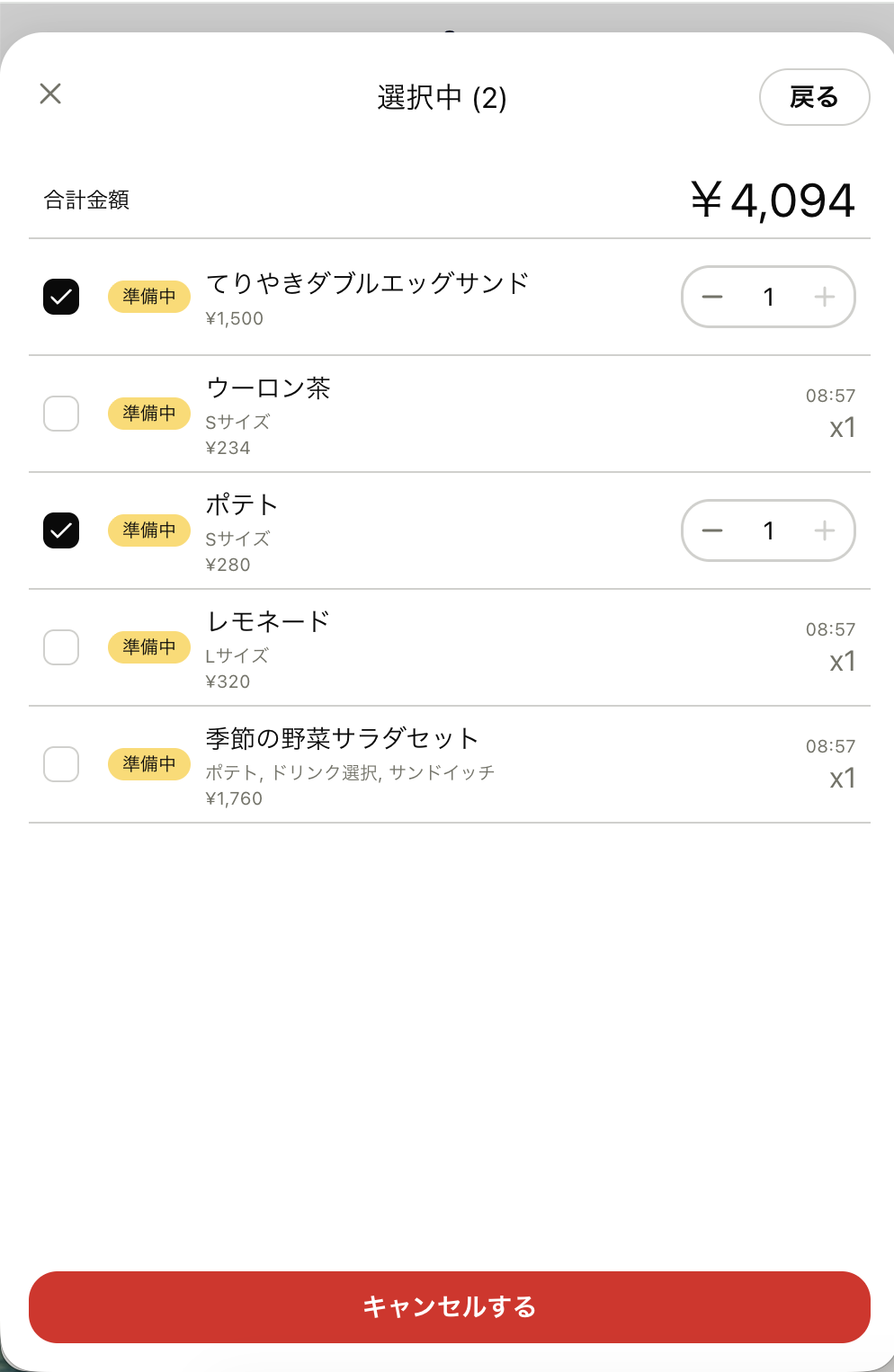
Task: Click the 準備中 badge on ウーロン茶
Action: point(148,414)
